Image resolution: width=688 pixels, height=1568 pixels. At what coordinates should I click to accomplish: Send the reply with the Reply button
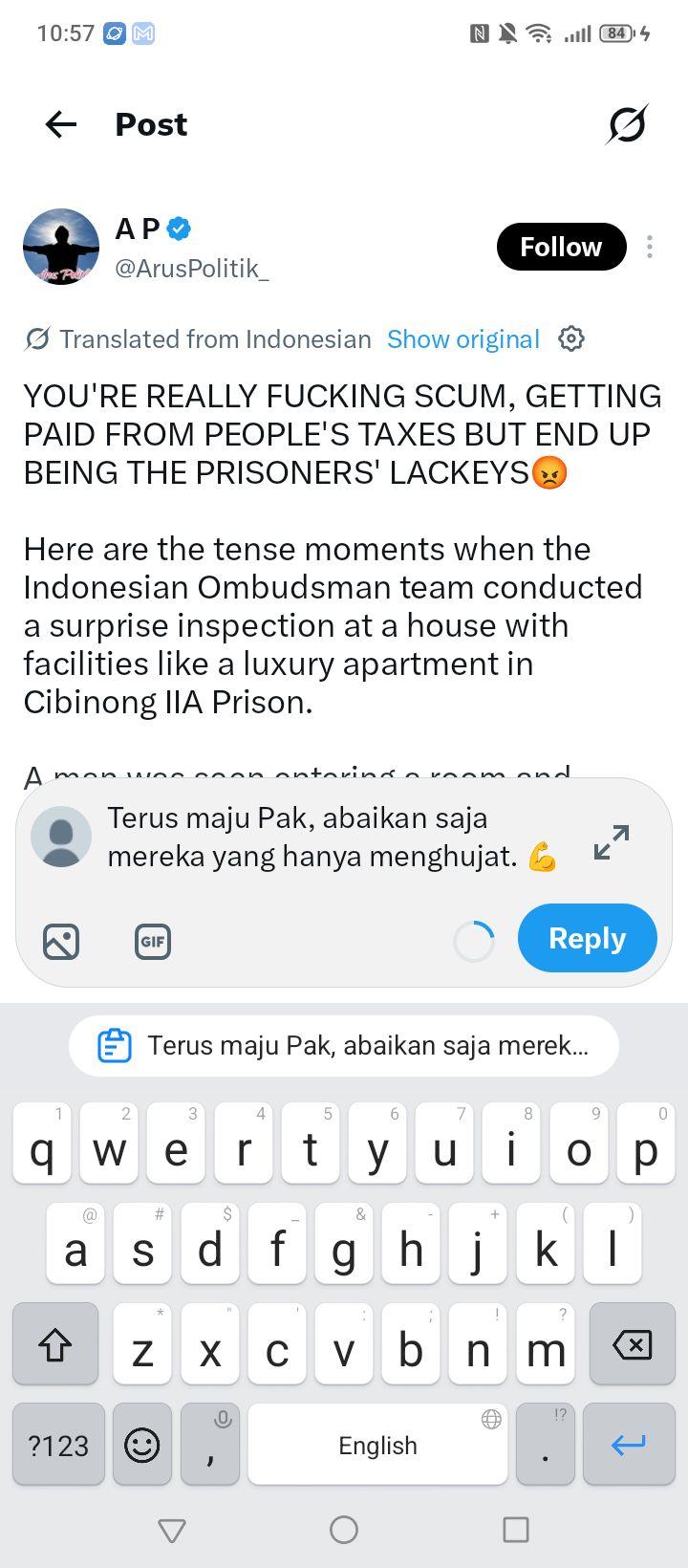(588, 938)
